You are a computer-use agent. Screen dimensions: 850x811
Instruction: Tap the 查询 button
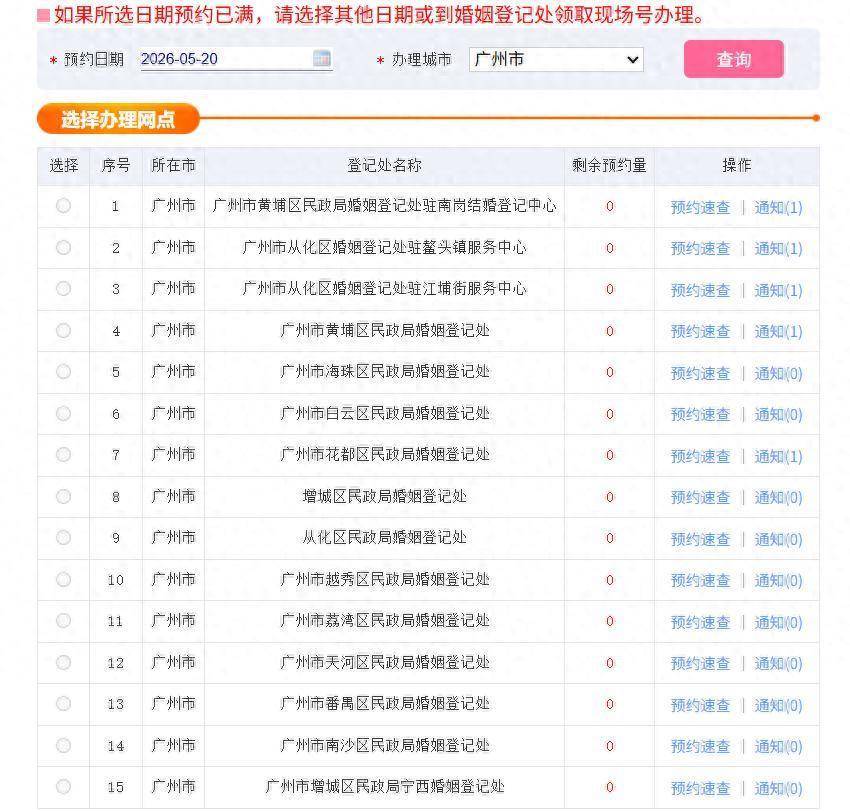[733, 59]
